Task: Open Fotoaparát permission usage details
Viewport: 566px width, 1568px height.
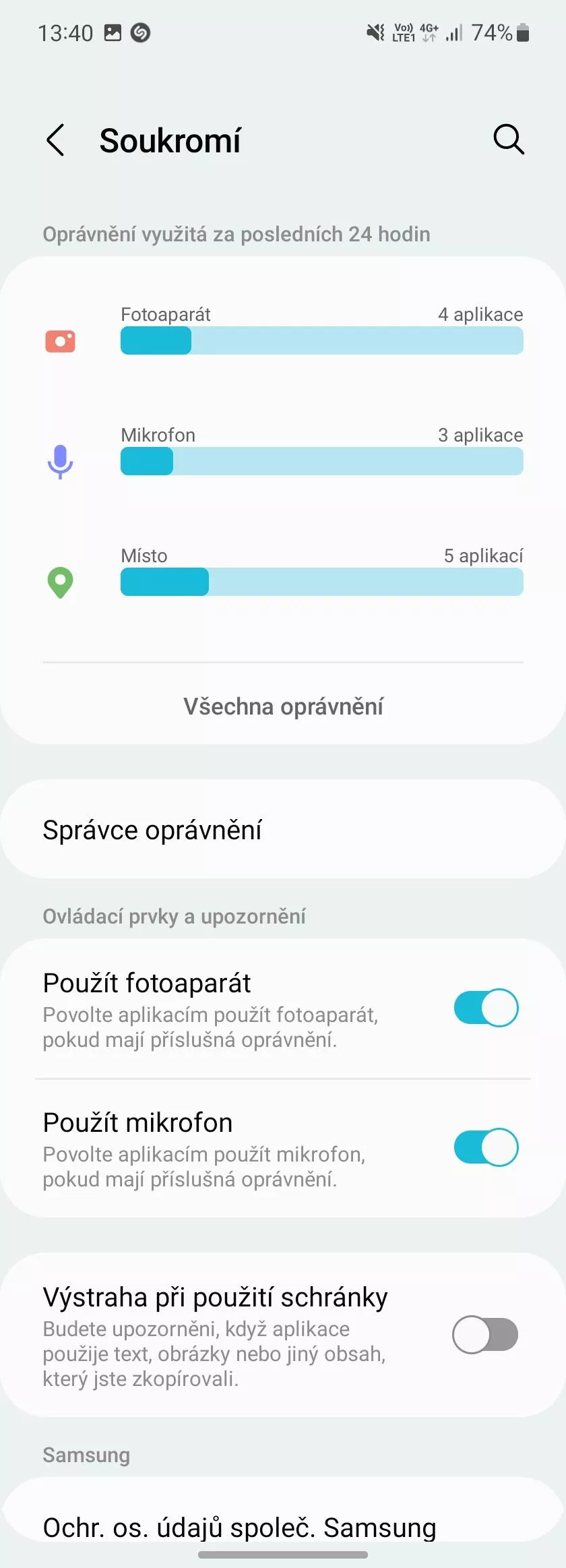Action: point(321,332)
